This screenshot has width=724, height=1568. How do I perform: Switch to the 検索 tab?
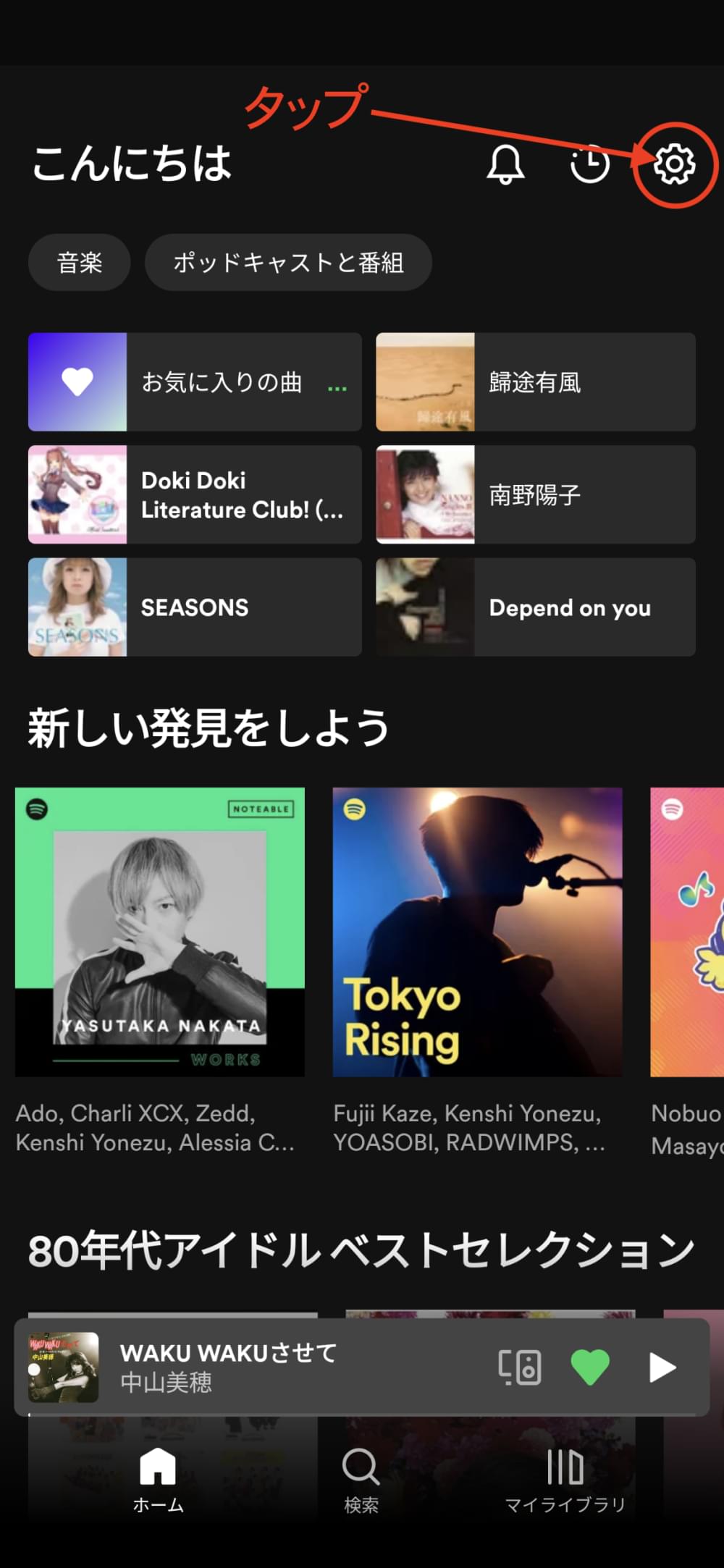point(361,1480)
